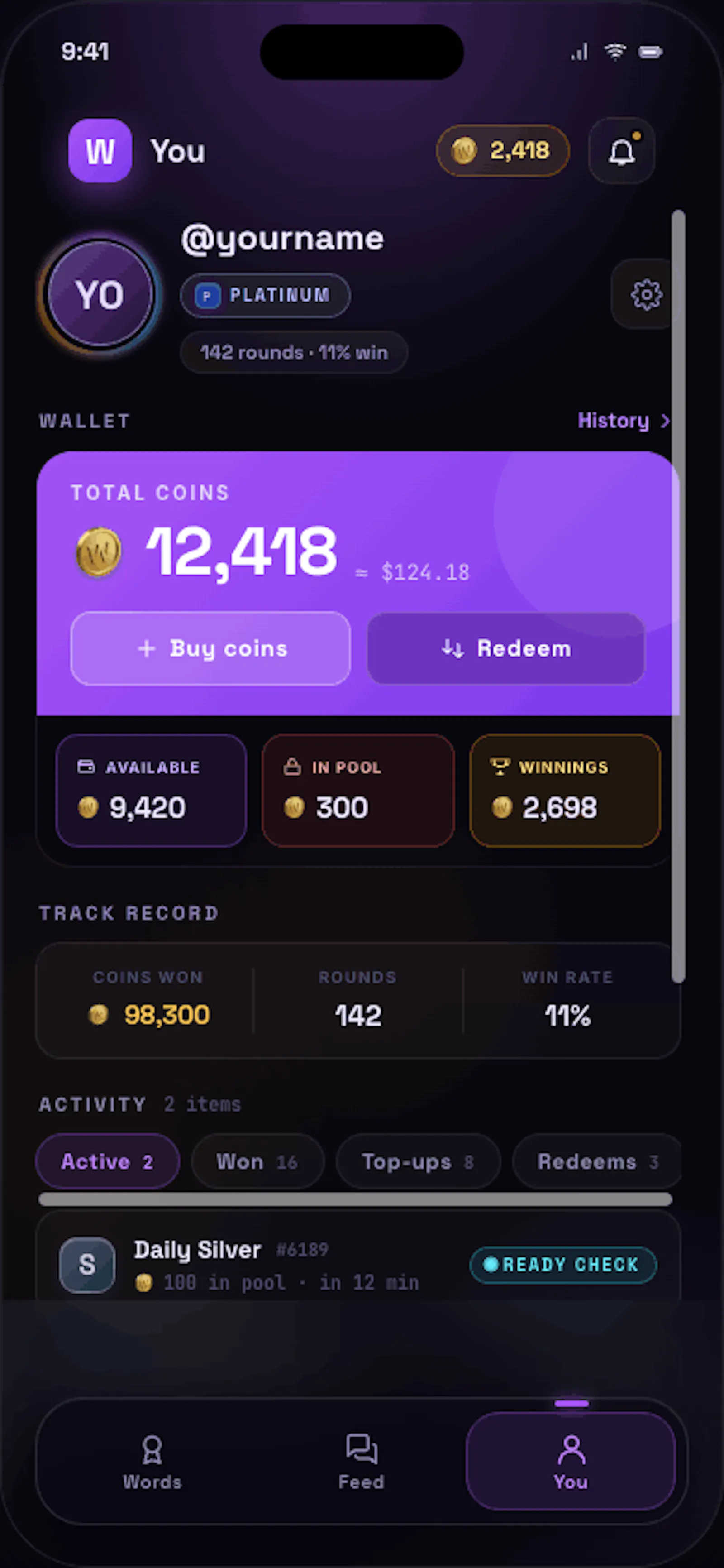
Task: Open the settings gear
Action: [x=646, y=295]
